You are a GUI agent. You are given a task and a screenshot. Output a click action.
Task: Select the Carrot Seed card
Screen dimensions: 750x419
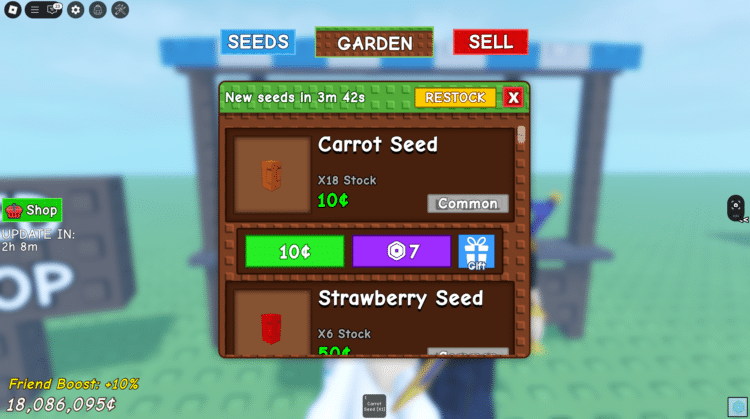370,174
